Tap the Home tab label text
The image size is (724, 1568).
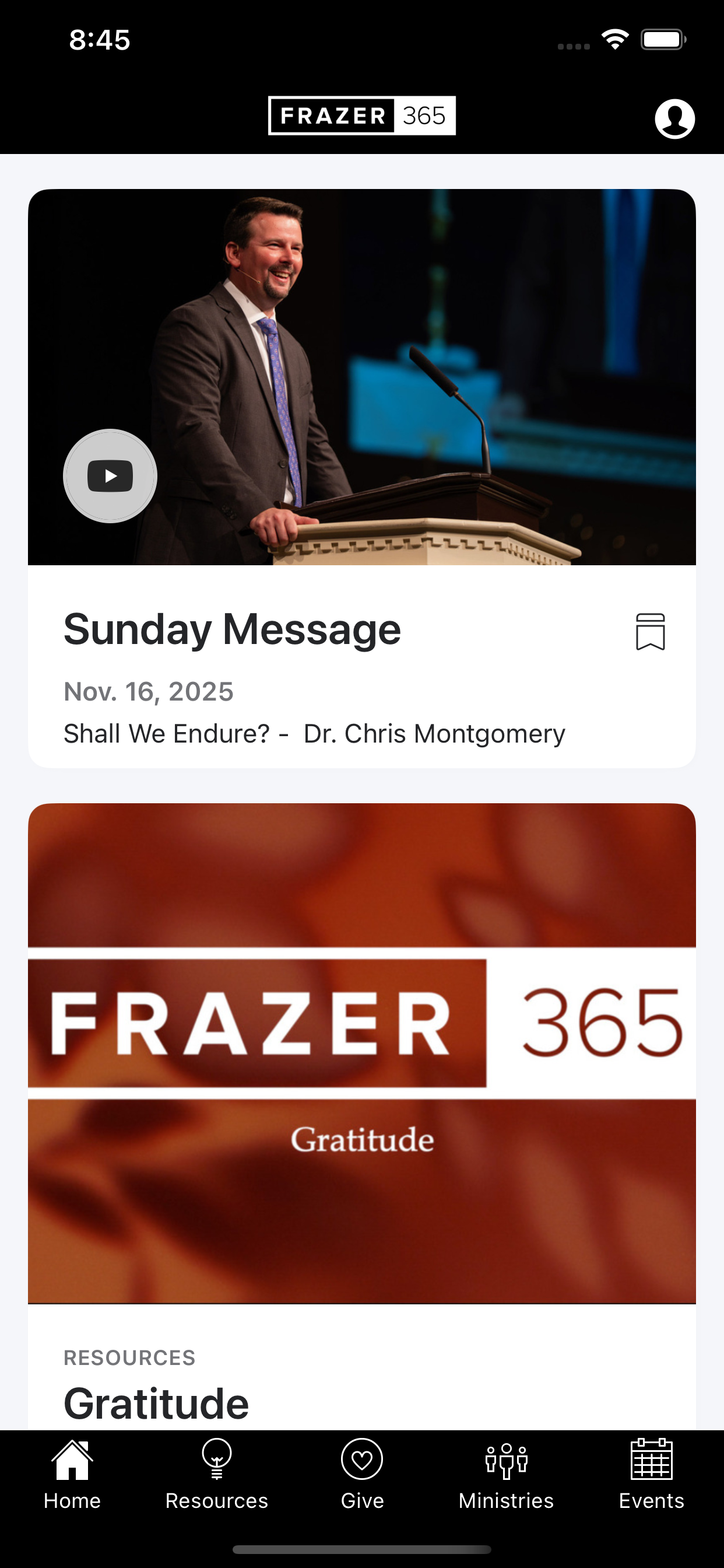[x=72, y=1499]
